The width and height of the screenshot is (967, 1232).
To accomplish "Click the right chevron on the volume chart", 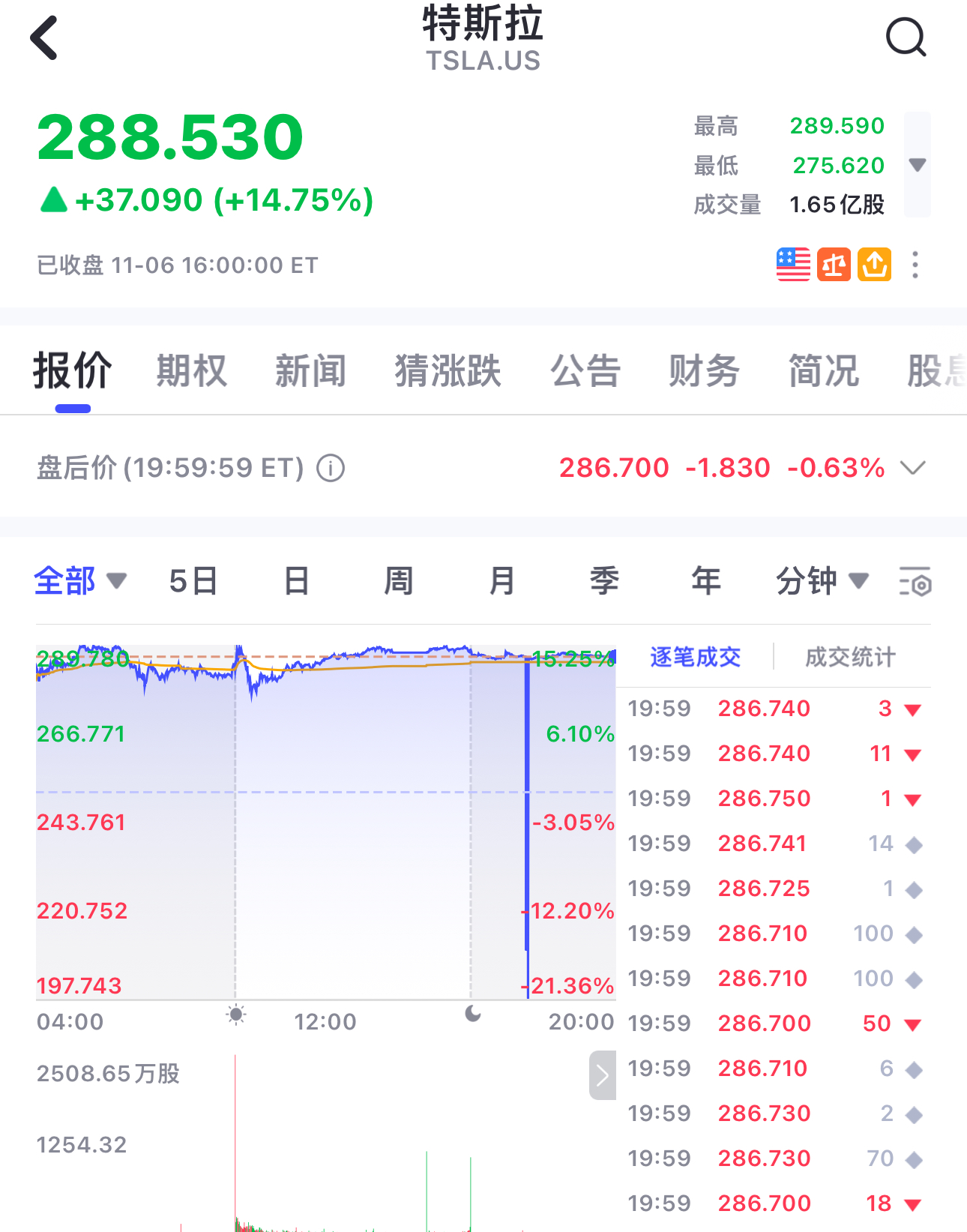I will [602, 1075].
